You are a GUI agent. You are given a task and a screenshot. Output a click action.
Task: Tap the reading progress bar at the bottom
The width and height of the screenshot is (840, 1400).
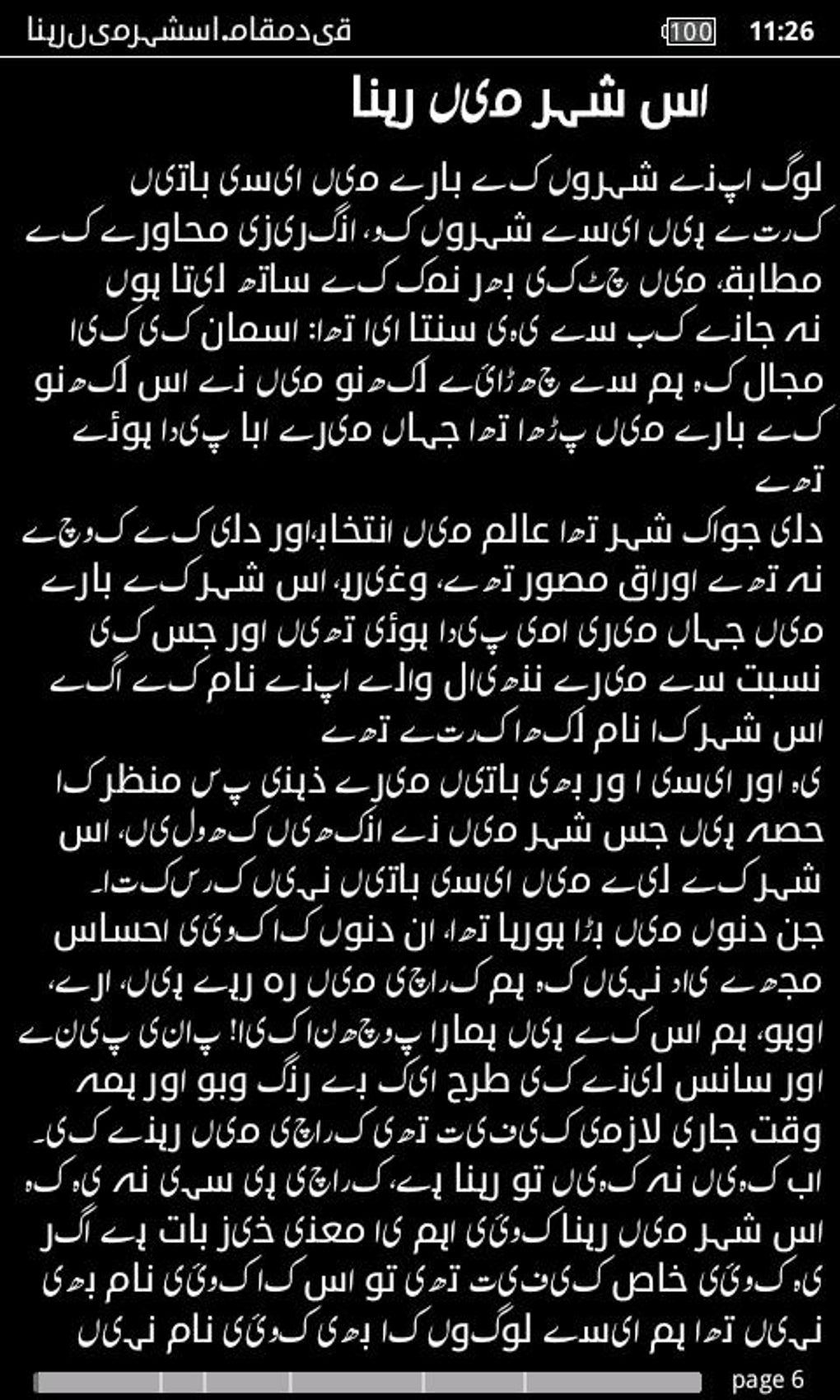(367, 1381)
